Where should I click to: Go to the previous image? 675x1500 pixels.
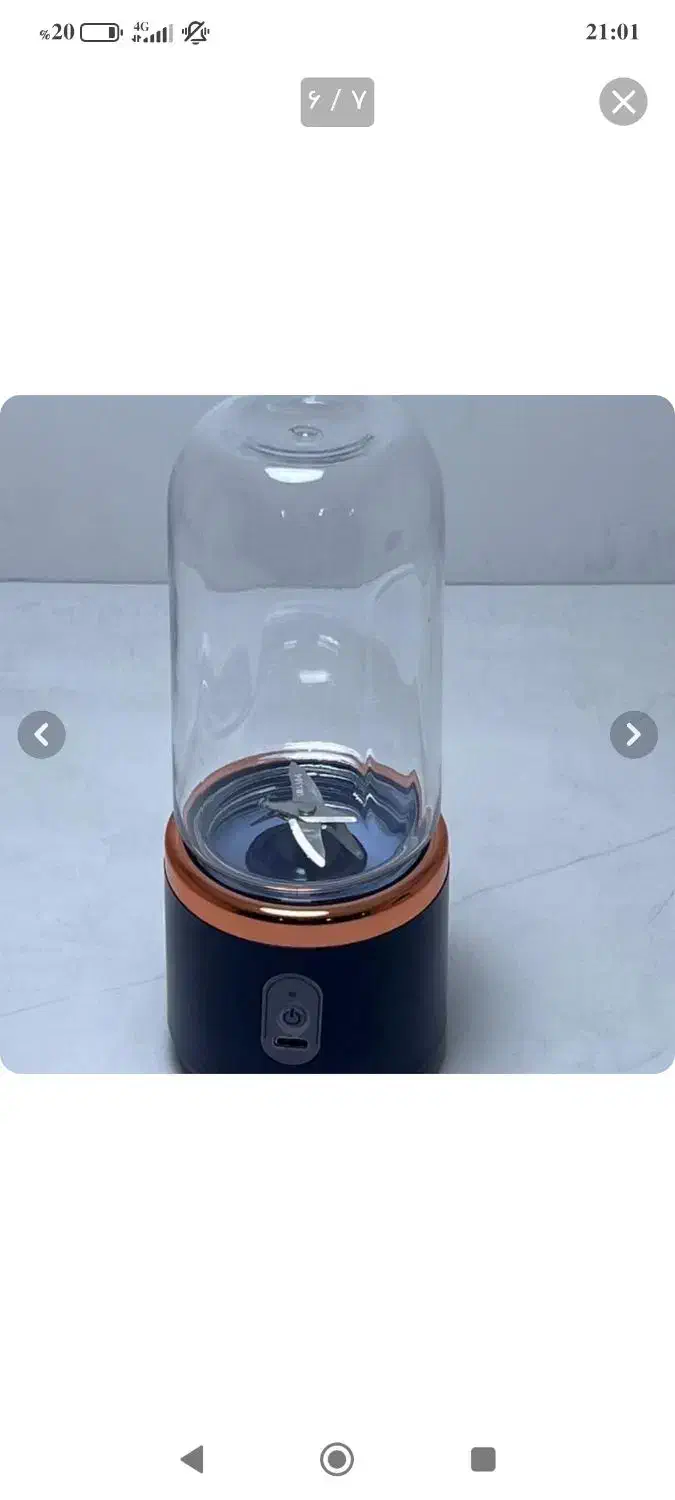pos(42,736)
